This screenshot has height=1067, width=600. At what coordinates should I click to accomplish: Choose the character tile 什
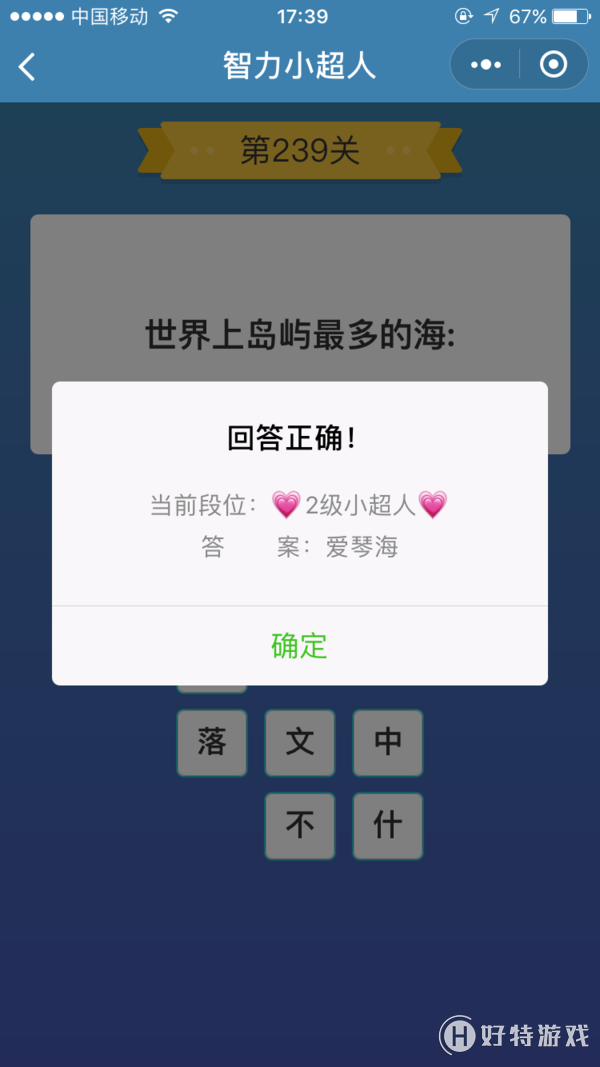pyautogui.click(x=388, y=825)
